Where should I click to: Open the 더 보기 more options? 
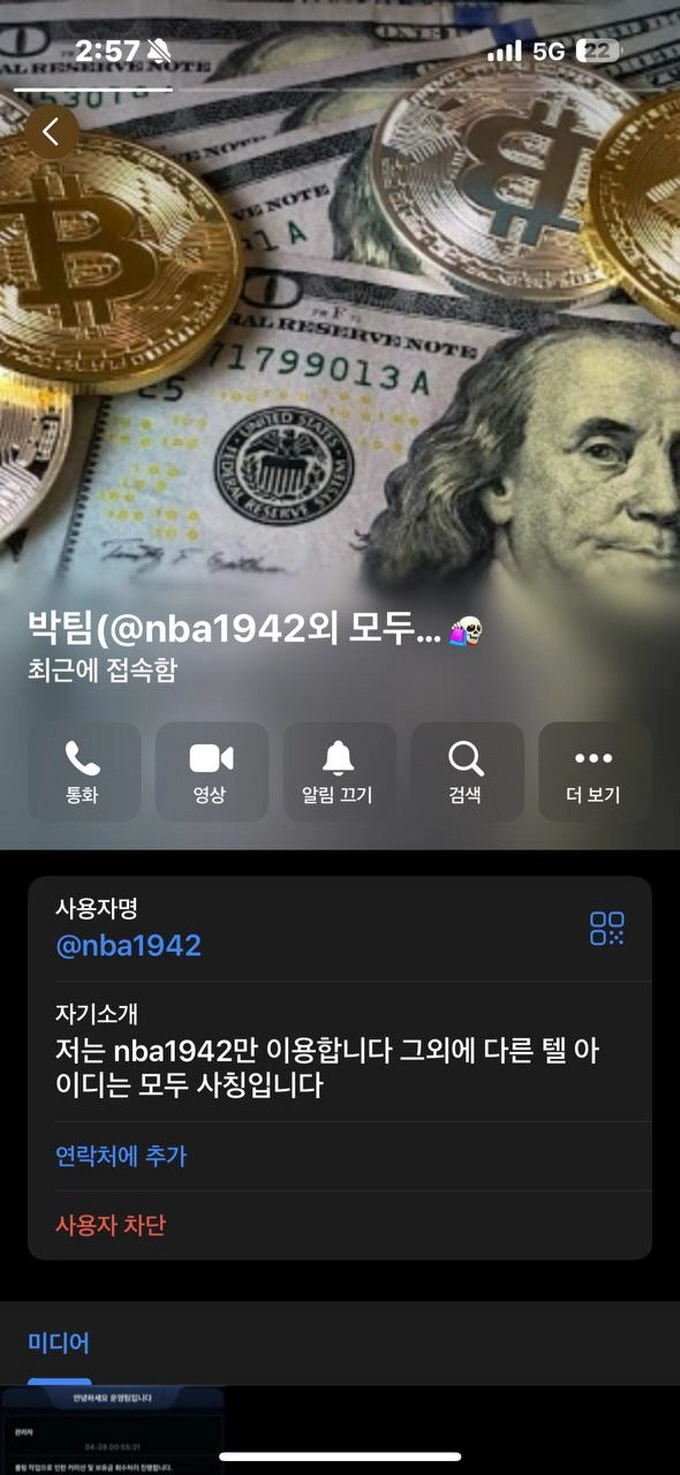click(x=594, y=772)
